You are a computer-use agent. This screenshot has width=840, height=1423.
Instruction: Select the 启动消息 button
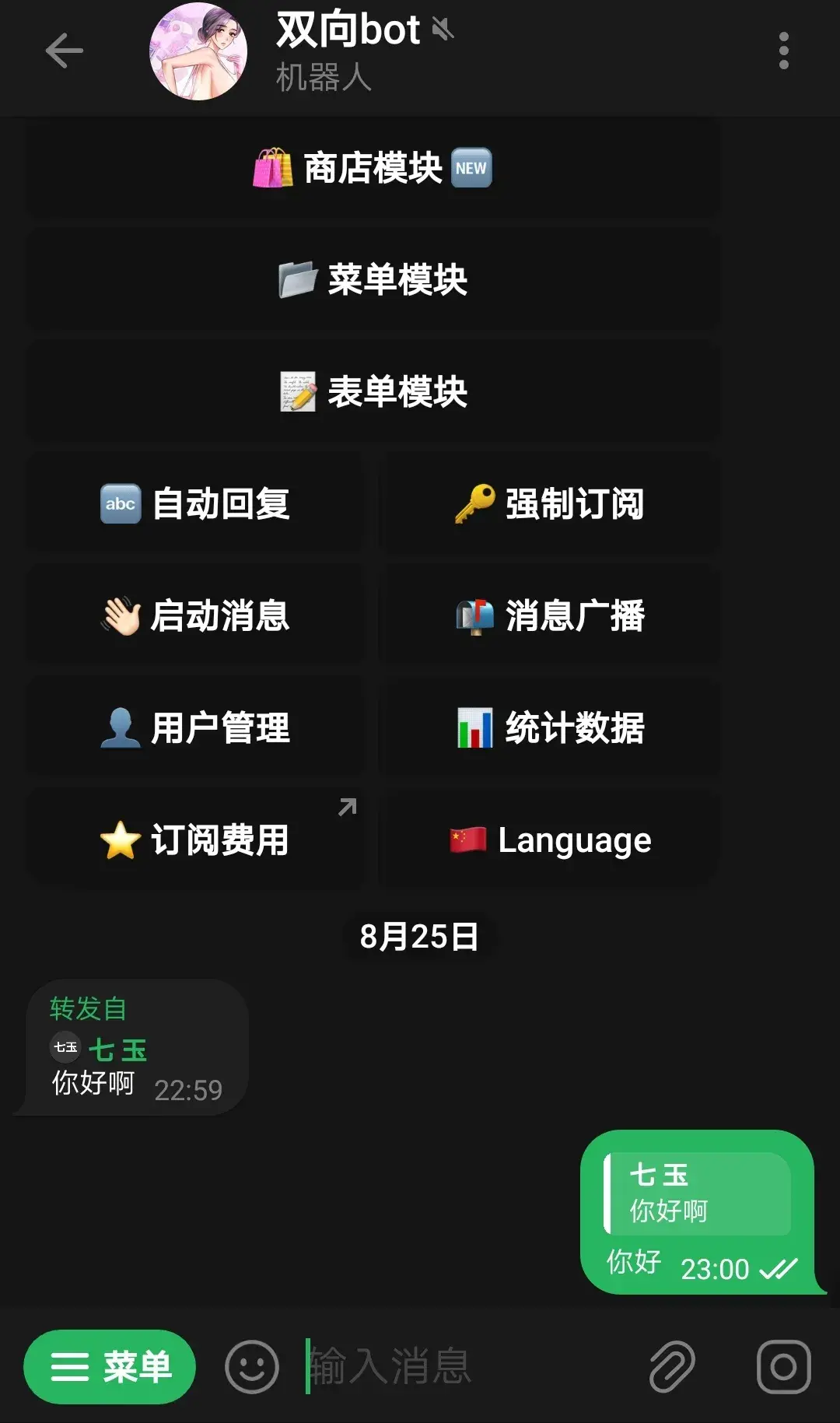click(194, 616)
